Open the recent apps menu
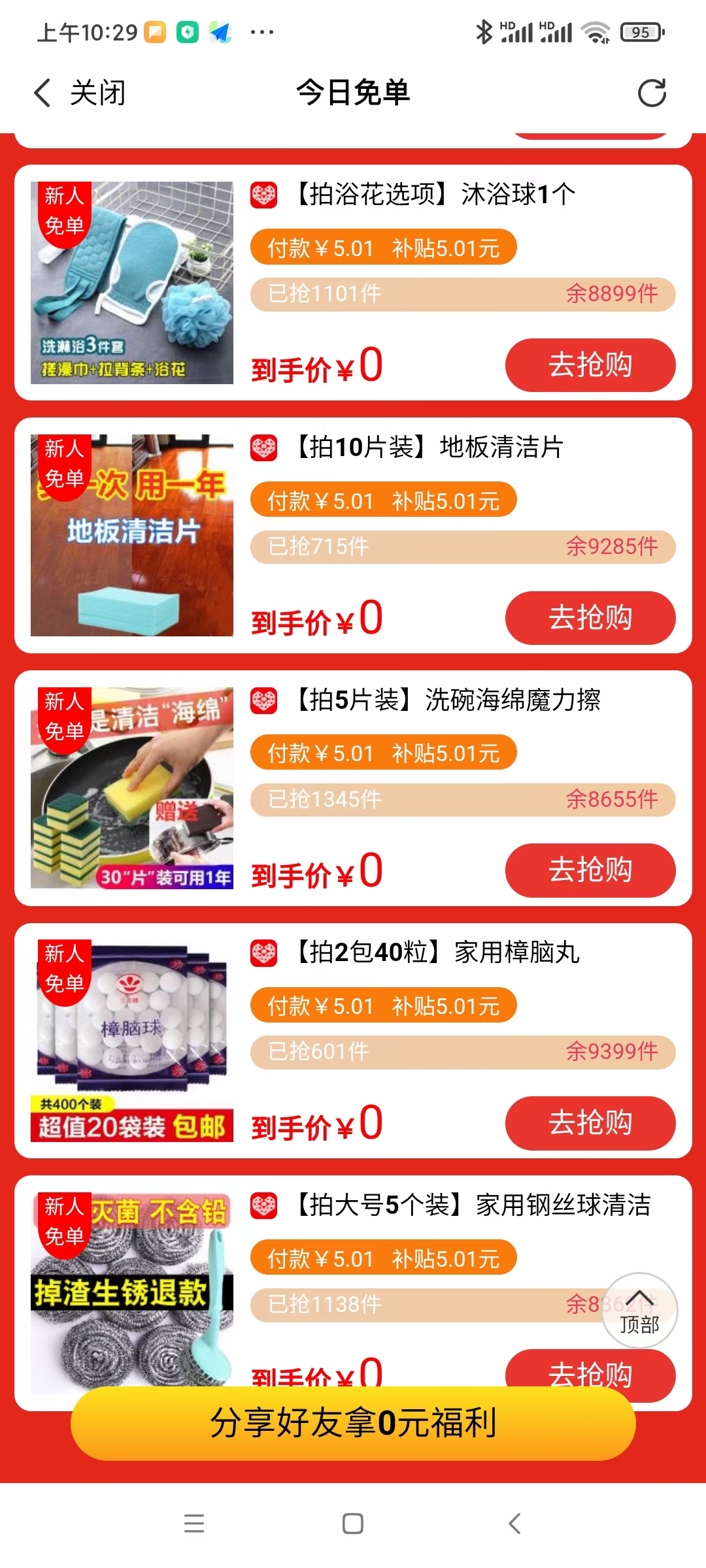The image size is (706, 1568). click(x=194, y=1524)
